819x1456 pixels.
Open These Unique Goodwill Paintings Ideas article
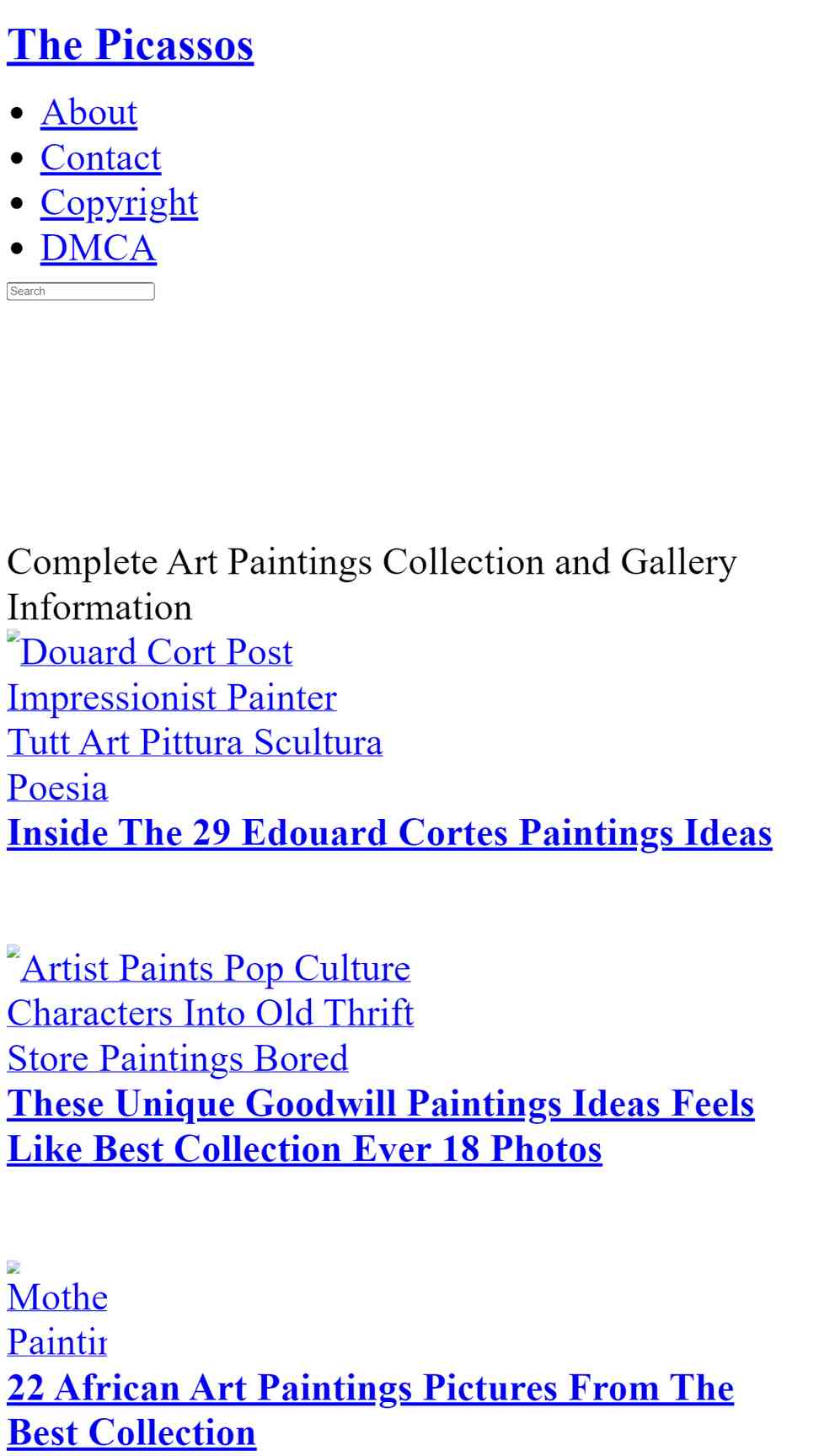(x=381, y=1127)
